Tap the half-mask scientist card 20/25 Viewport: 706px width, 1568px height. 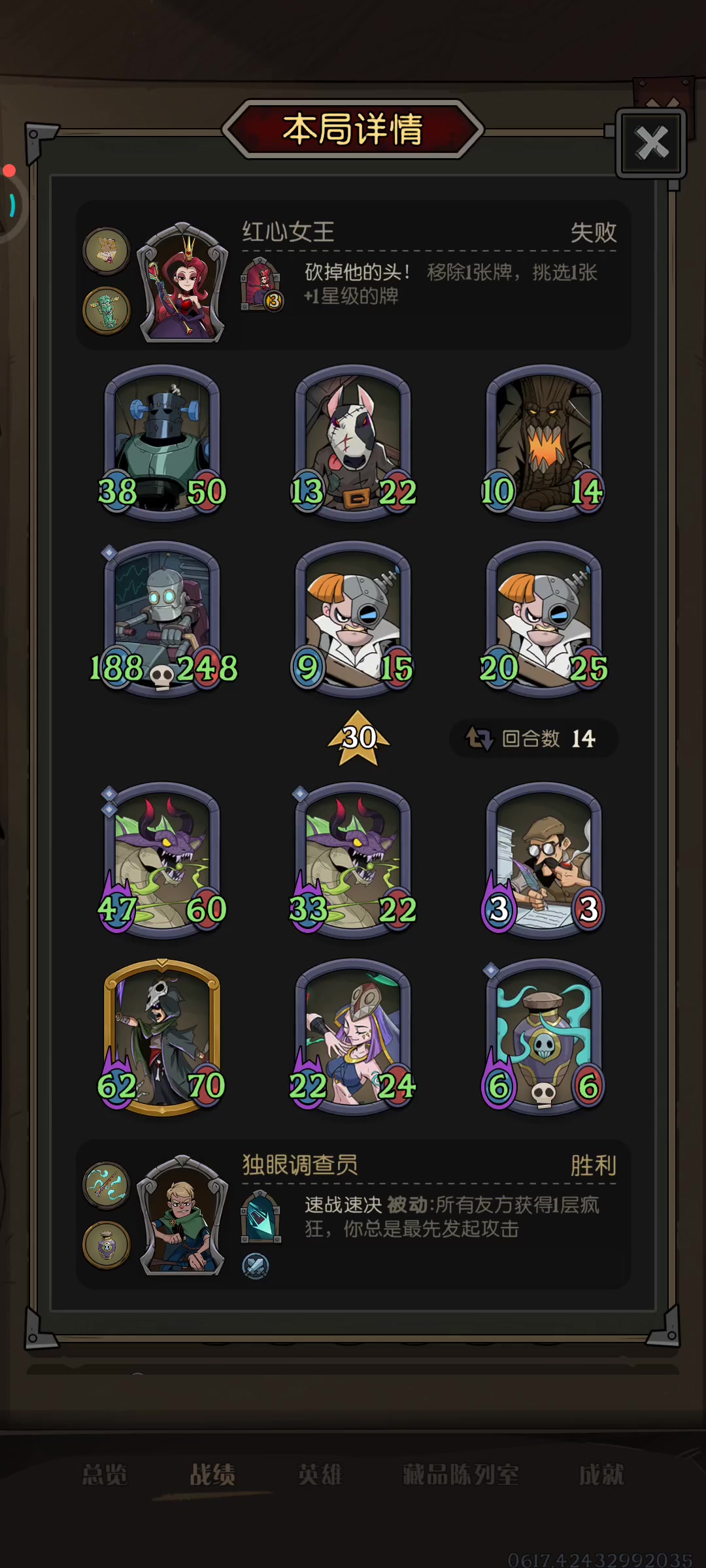click(x=544, y=619)
